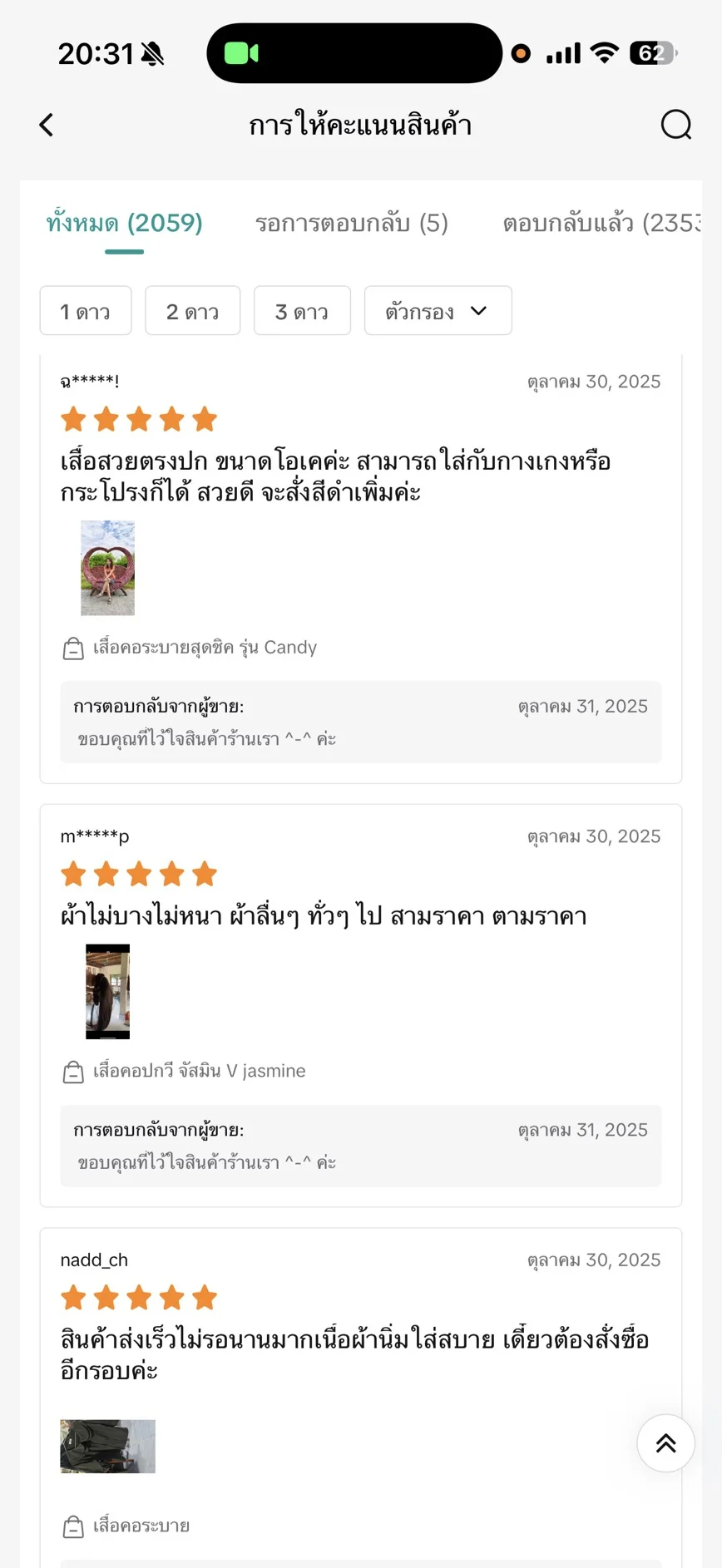The image size is (722, 1568).
Task: Open the ตัวกรอง filter dropdown
Action: tap(438, 311)
